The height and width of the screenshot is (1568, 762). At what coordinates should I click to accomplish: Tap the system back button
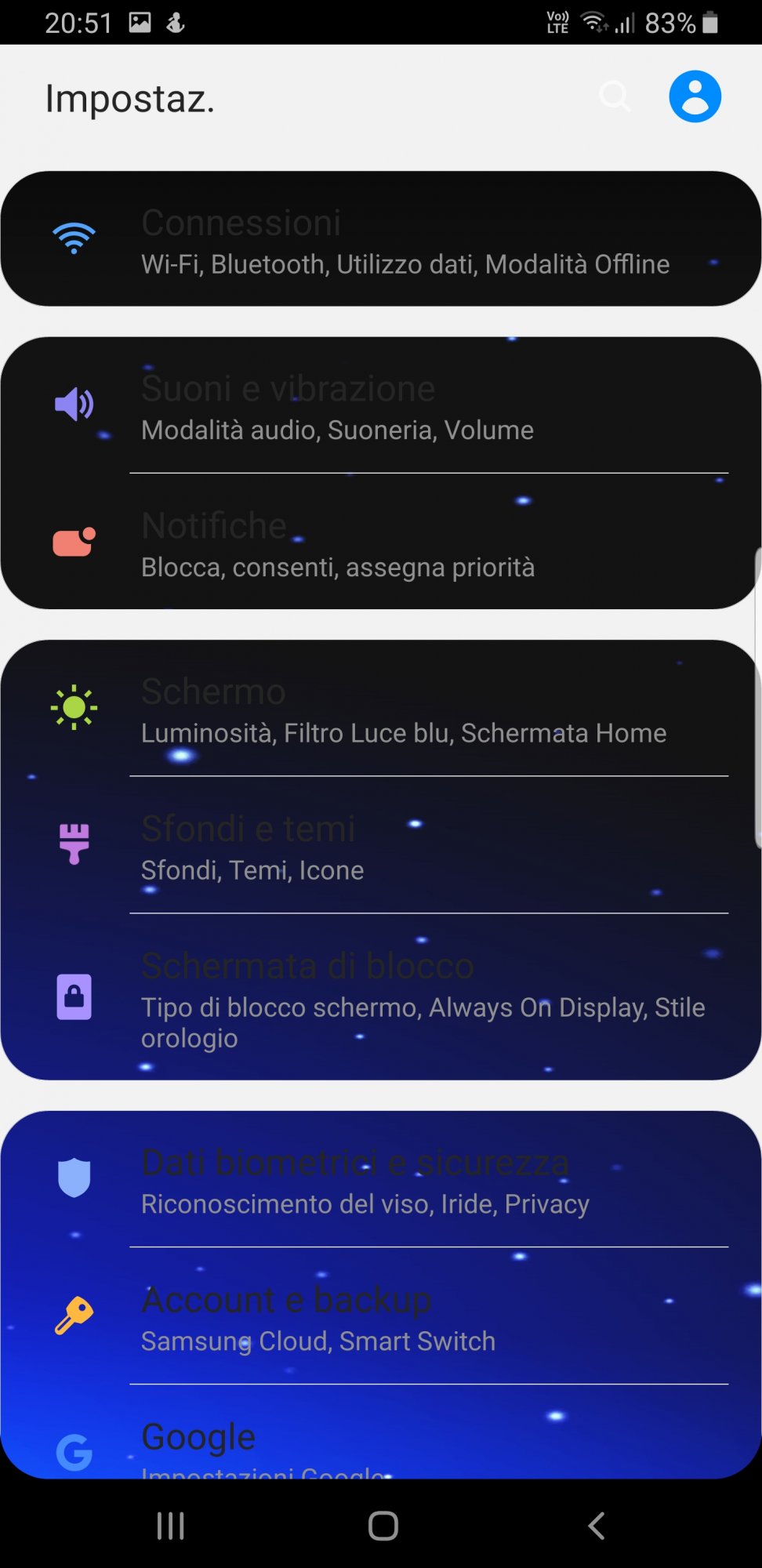(596, 1526)
